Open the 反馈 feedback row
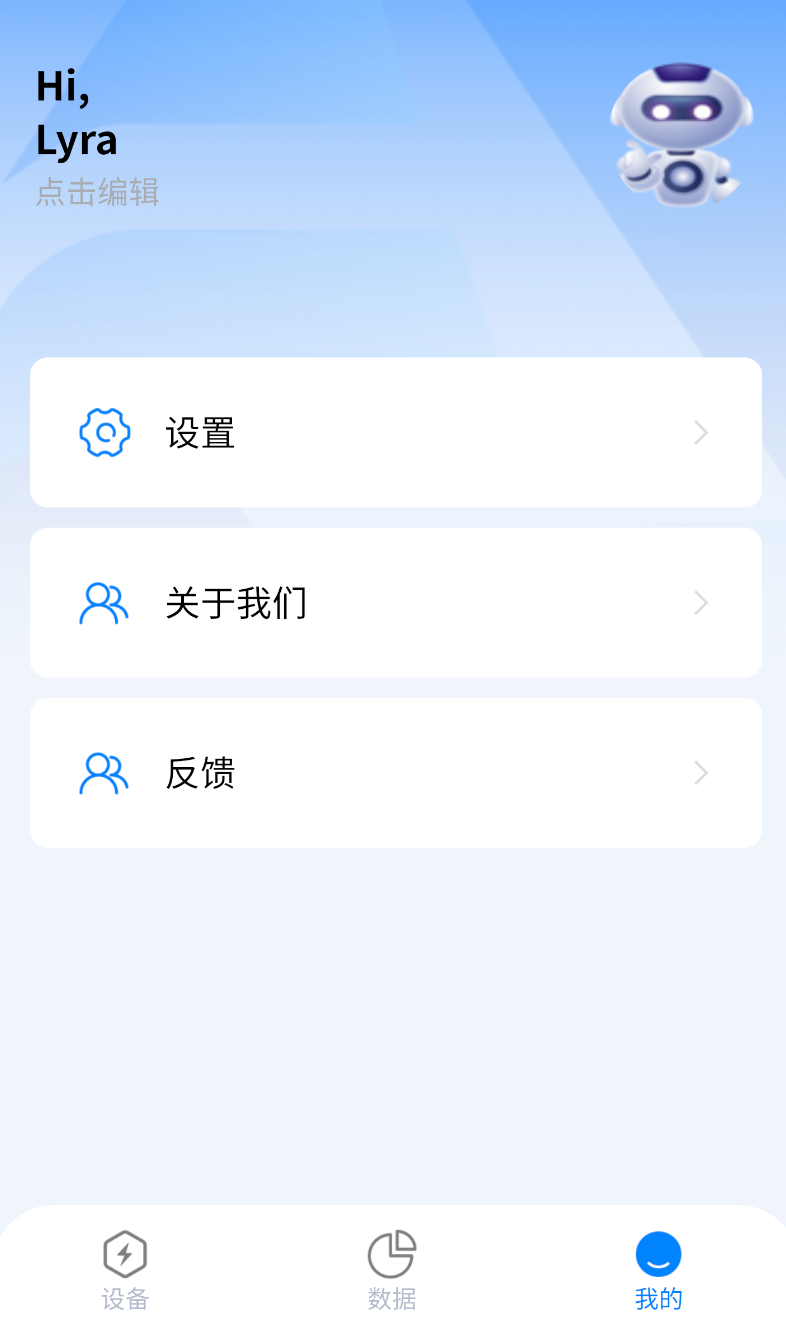The image size is (786, 1341). click(396, 772)
